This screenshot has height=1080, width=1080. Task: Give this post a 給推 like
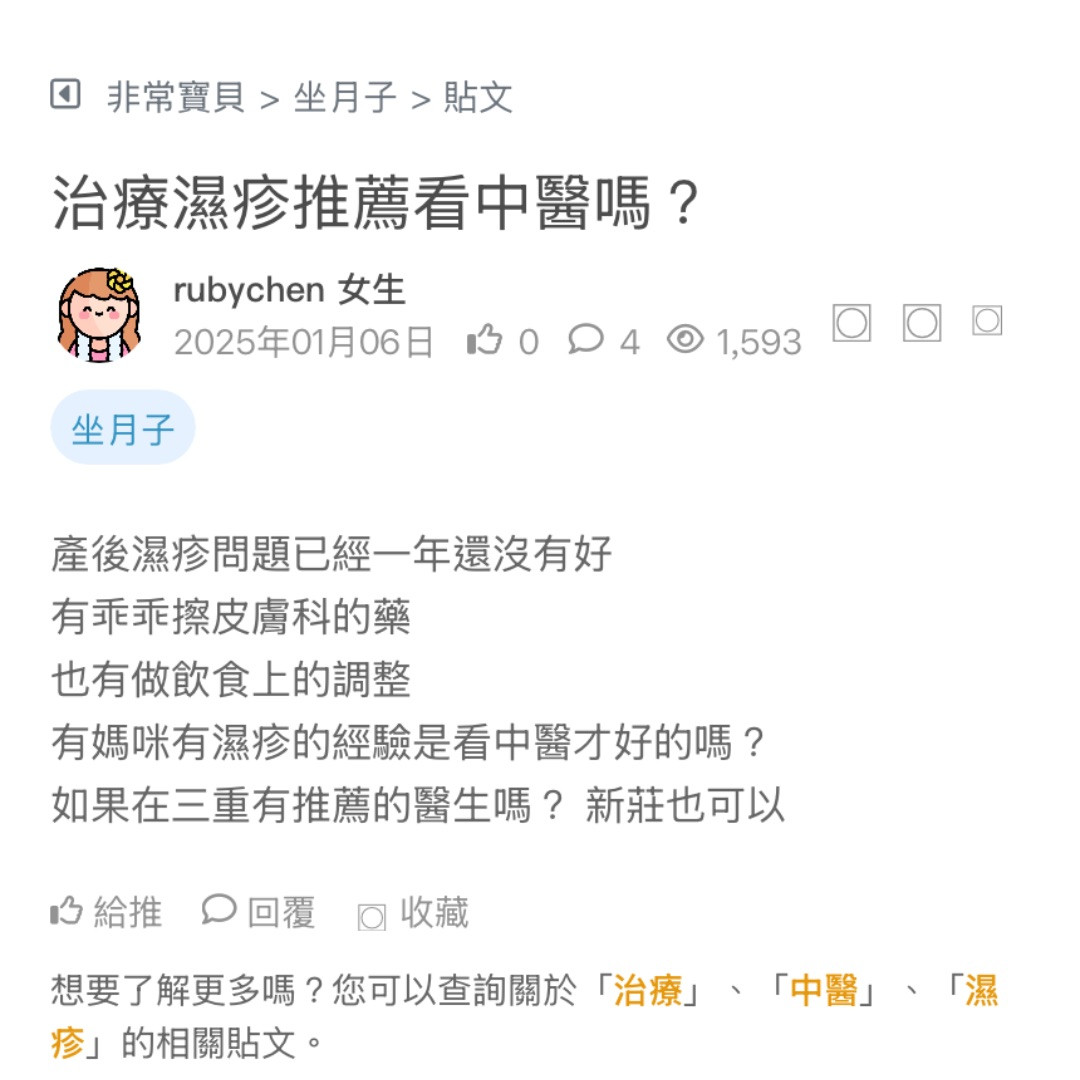106,912
